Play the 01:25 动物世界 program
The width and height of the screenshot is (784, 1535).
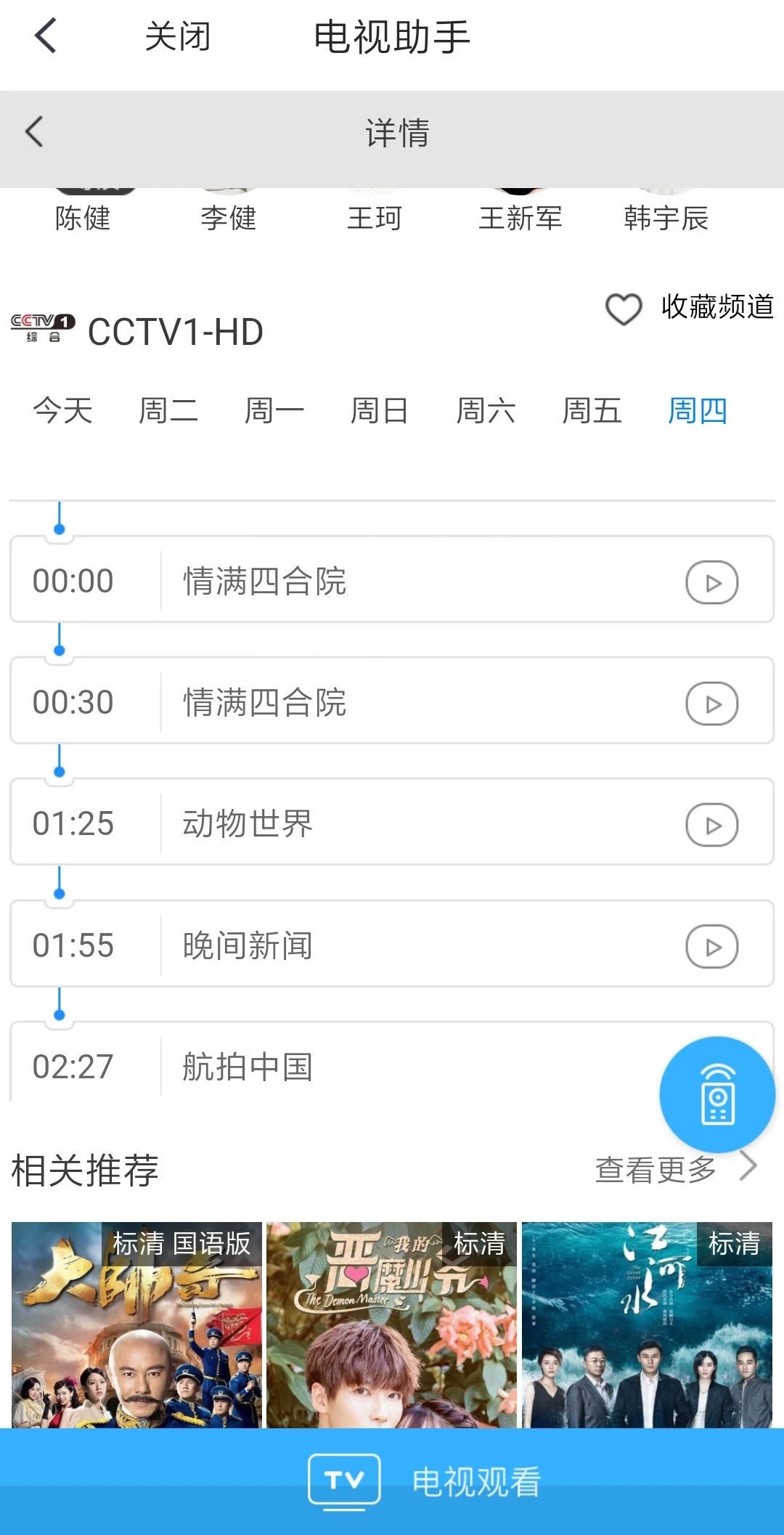(x=710, y=823)
